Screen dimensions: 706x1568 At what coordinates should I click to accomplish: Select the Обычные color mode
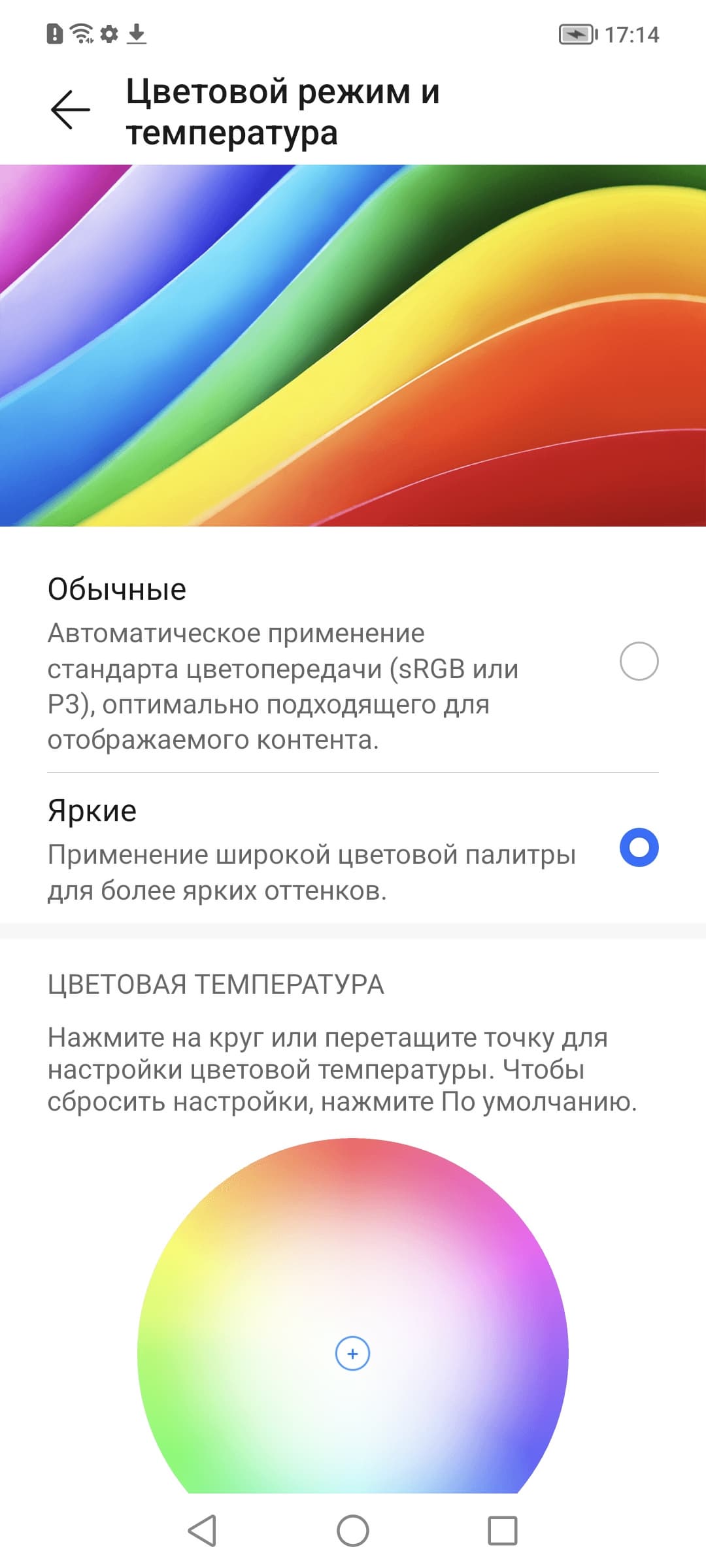638,661
